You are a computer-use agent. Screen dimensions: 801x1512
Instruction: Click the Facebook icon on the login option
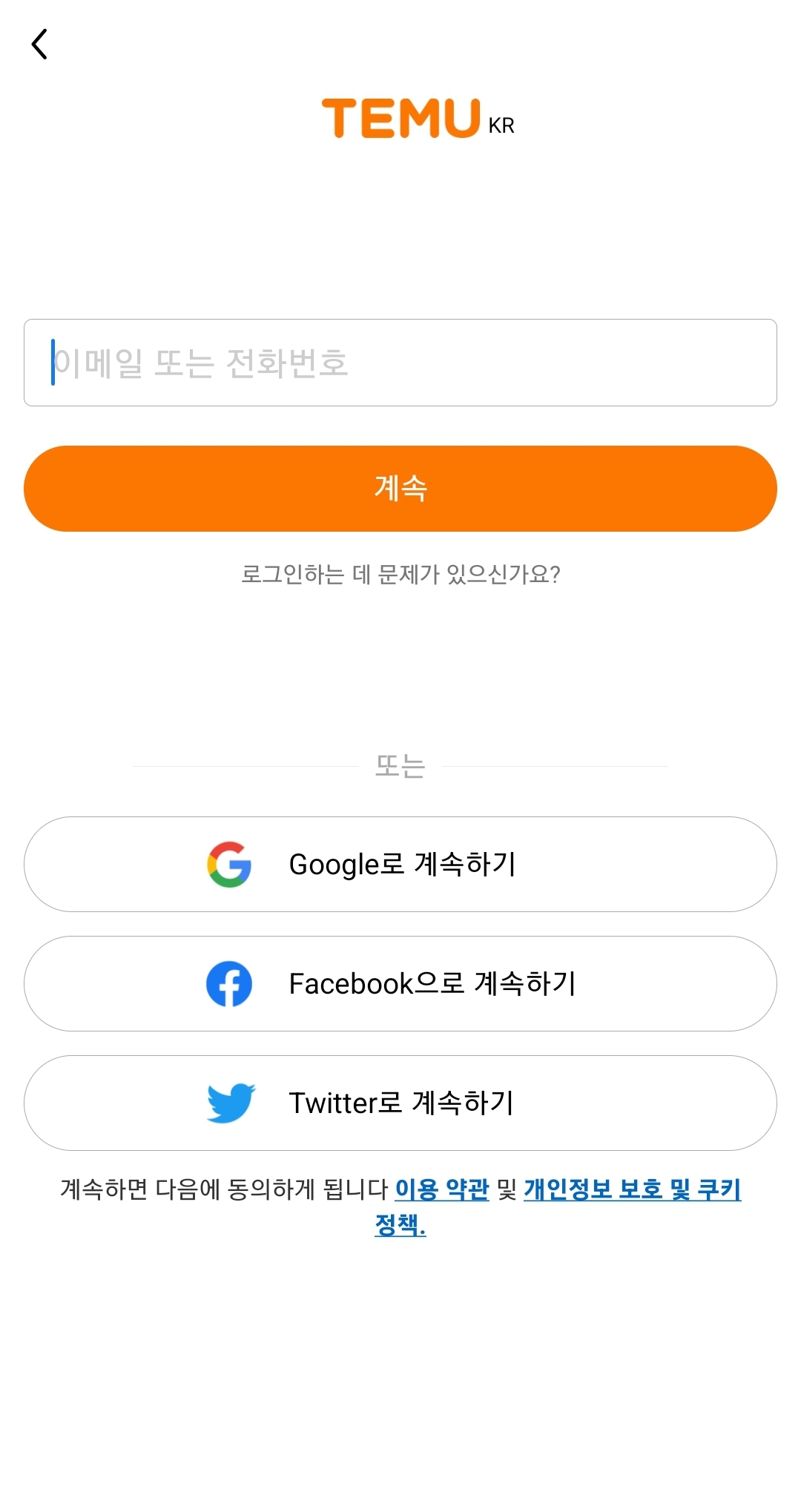pyautogui.click(x=230, y=984)
